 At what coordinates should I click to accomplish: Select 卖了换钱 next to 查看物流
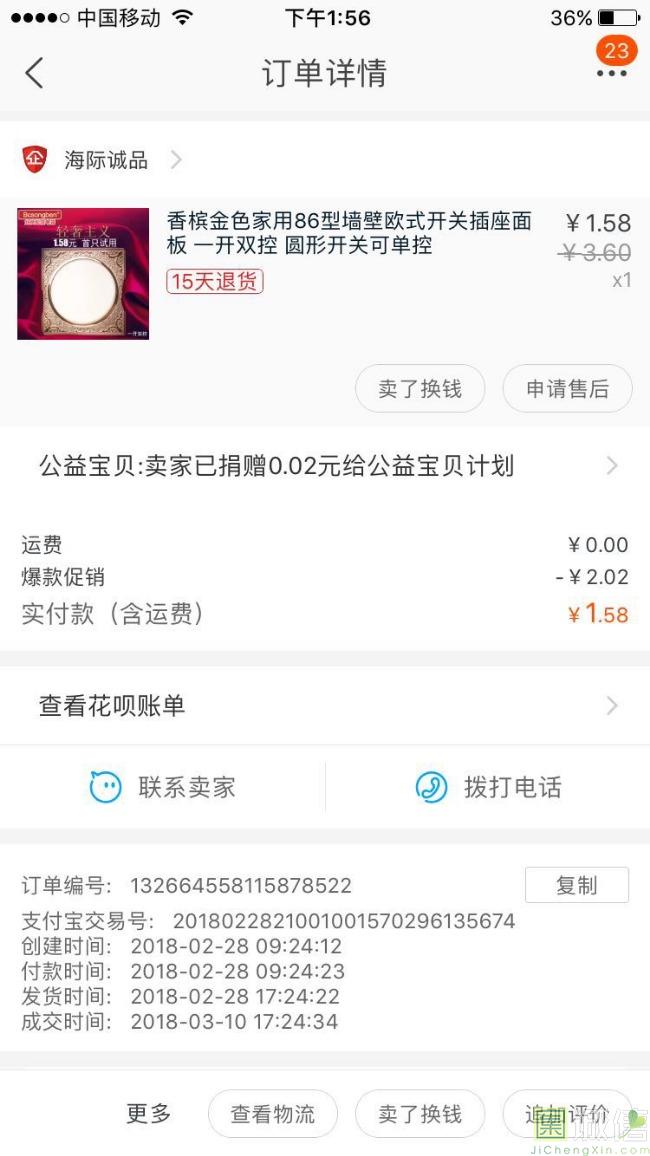[420, 1114]
